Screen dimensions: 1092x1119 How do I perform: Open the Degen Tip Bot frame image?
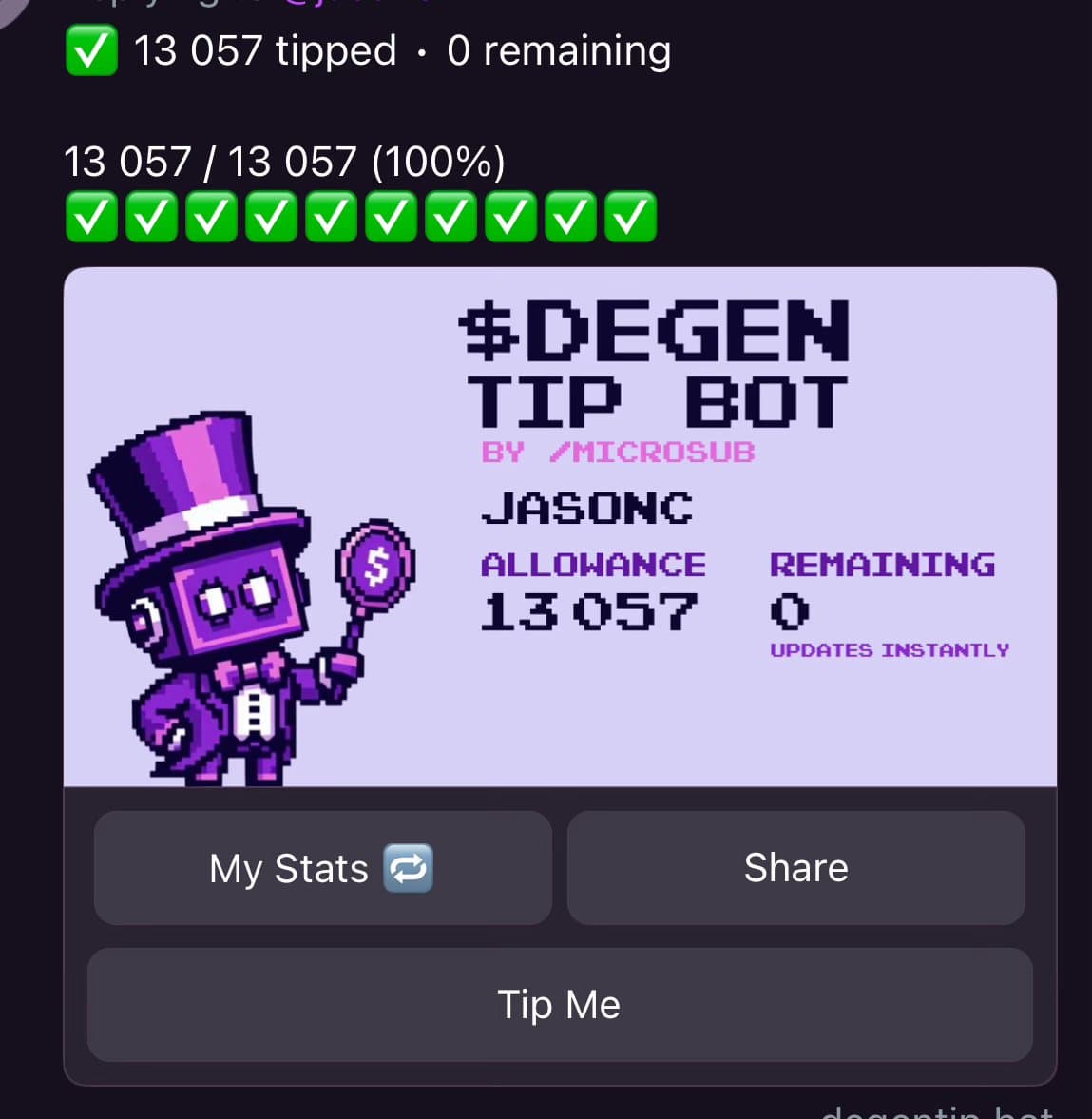pos(560,528)
